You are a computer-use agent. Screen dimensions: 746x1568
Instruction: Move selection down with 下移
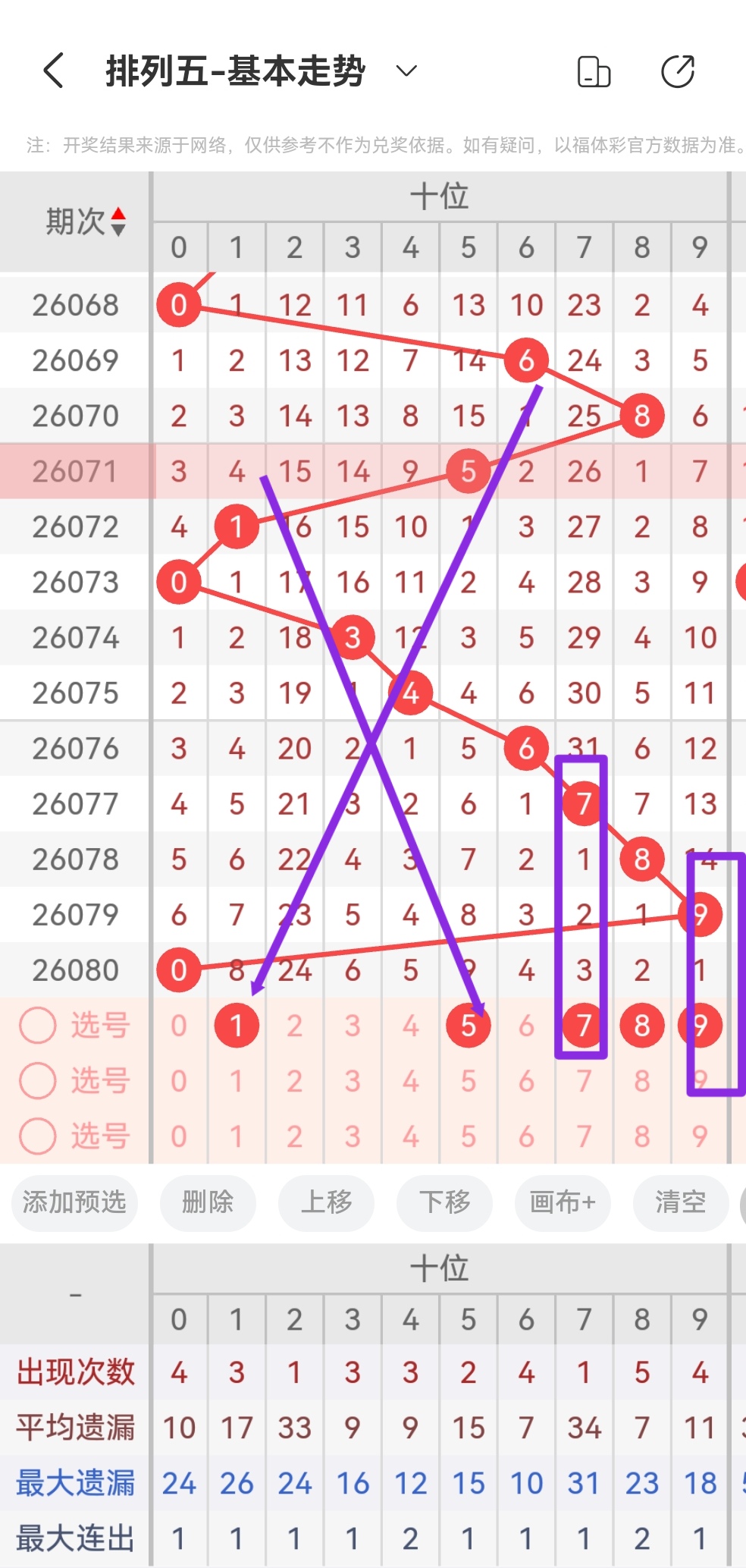point(444,1202)
